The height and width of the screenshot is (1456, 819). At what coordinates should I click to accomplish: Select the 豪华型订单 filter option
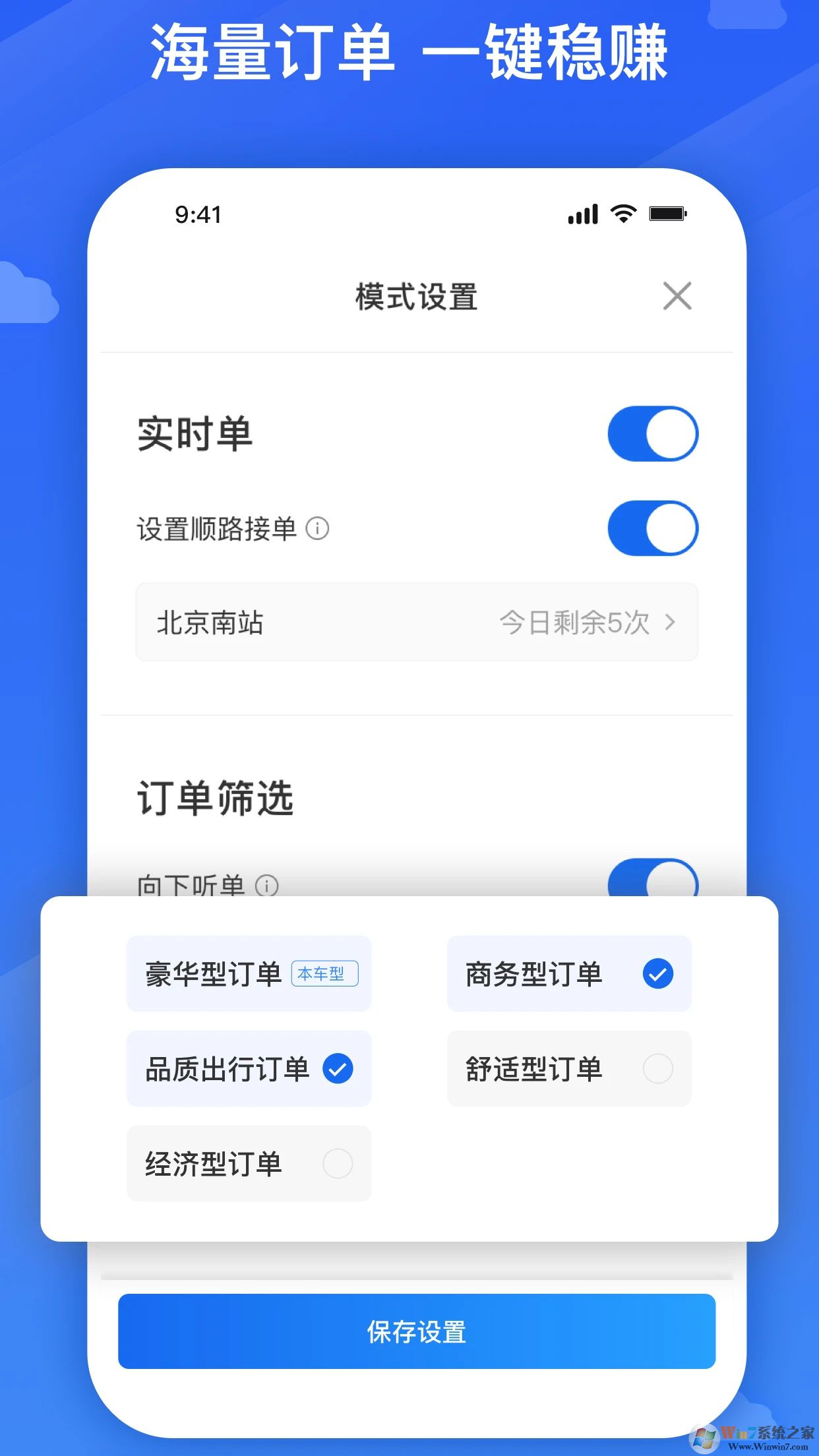coord(212,975)
